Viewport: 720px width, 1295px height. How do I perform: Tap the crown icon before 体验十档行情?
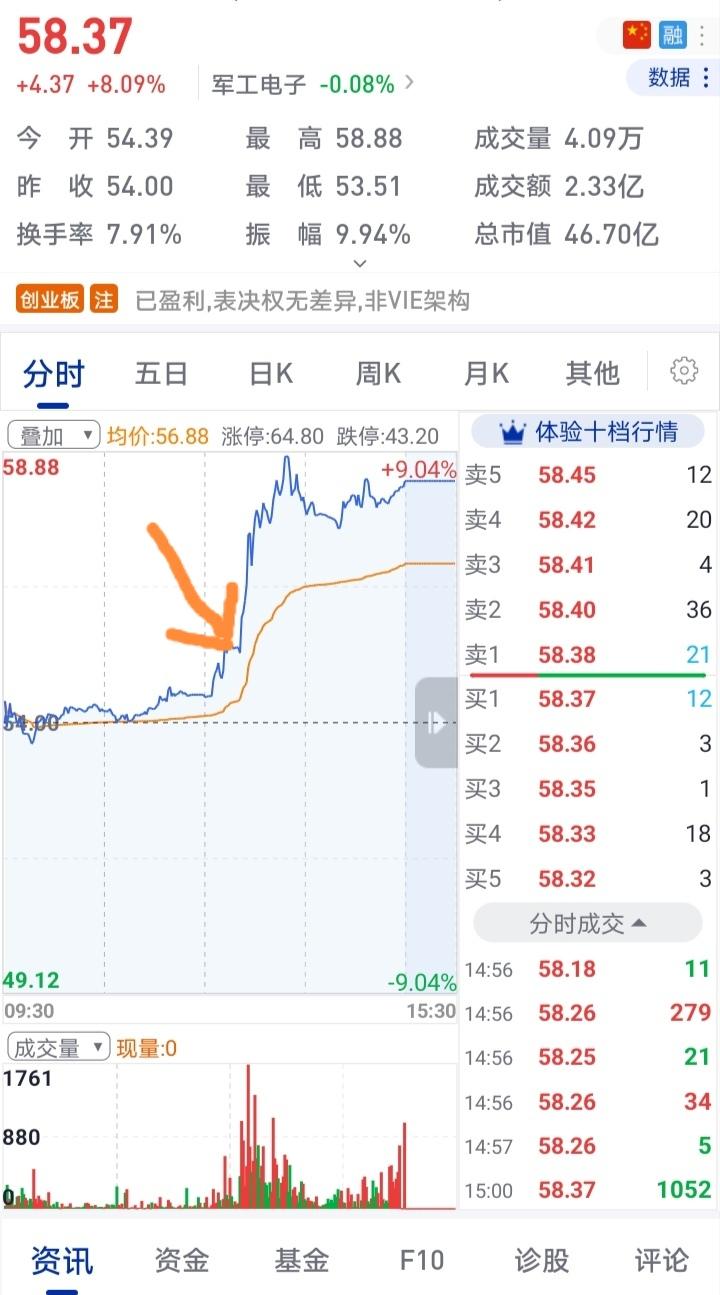[512, 432]
